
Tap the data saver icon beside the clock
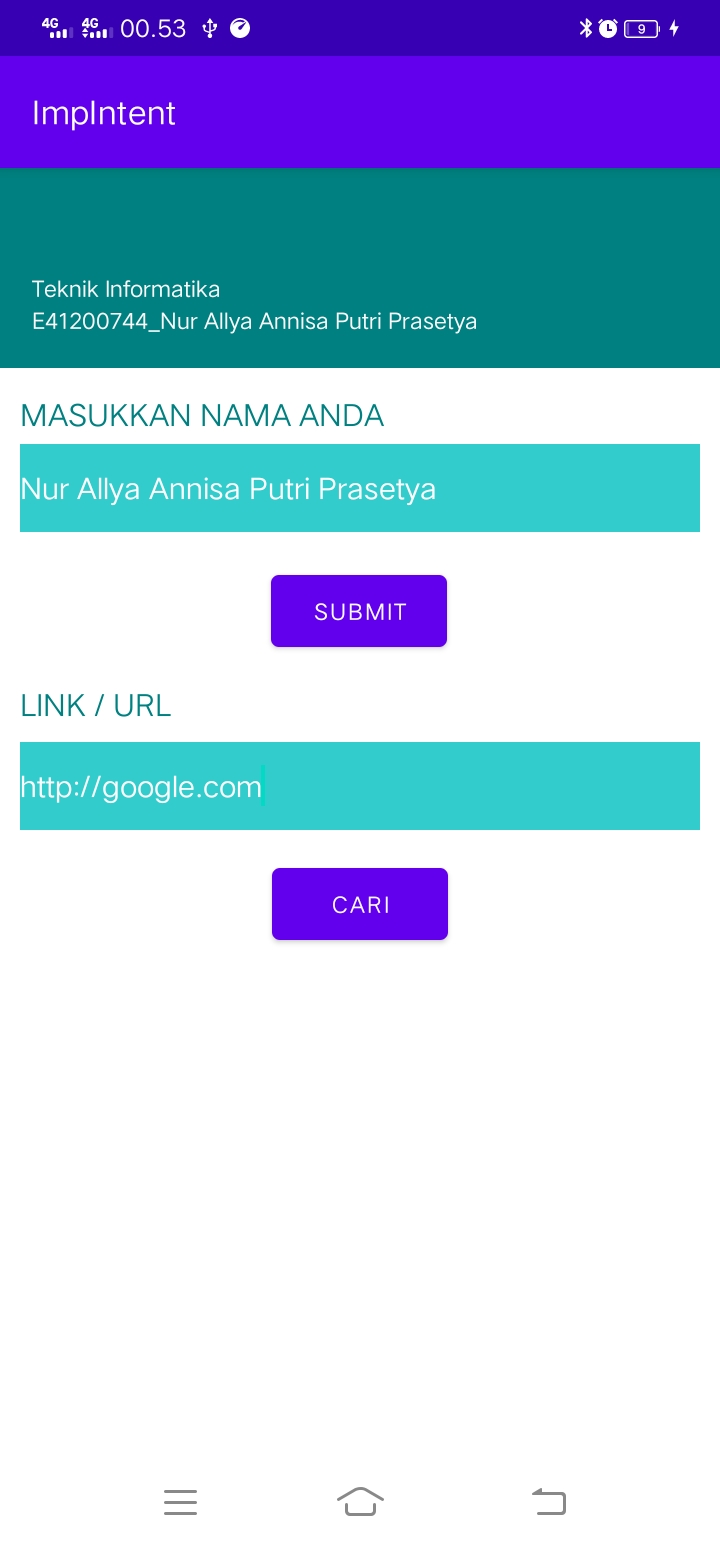point(239,28)
